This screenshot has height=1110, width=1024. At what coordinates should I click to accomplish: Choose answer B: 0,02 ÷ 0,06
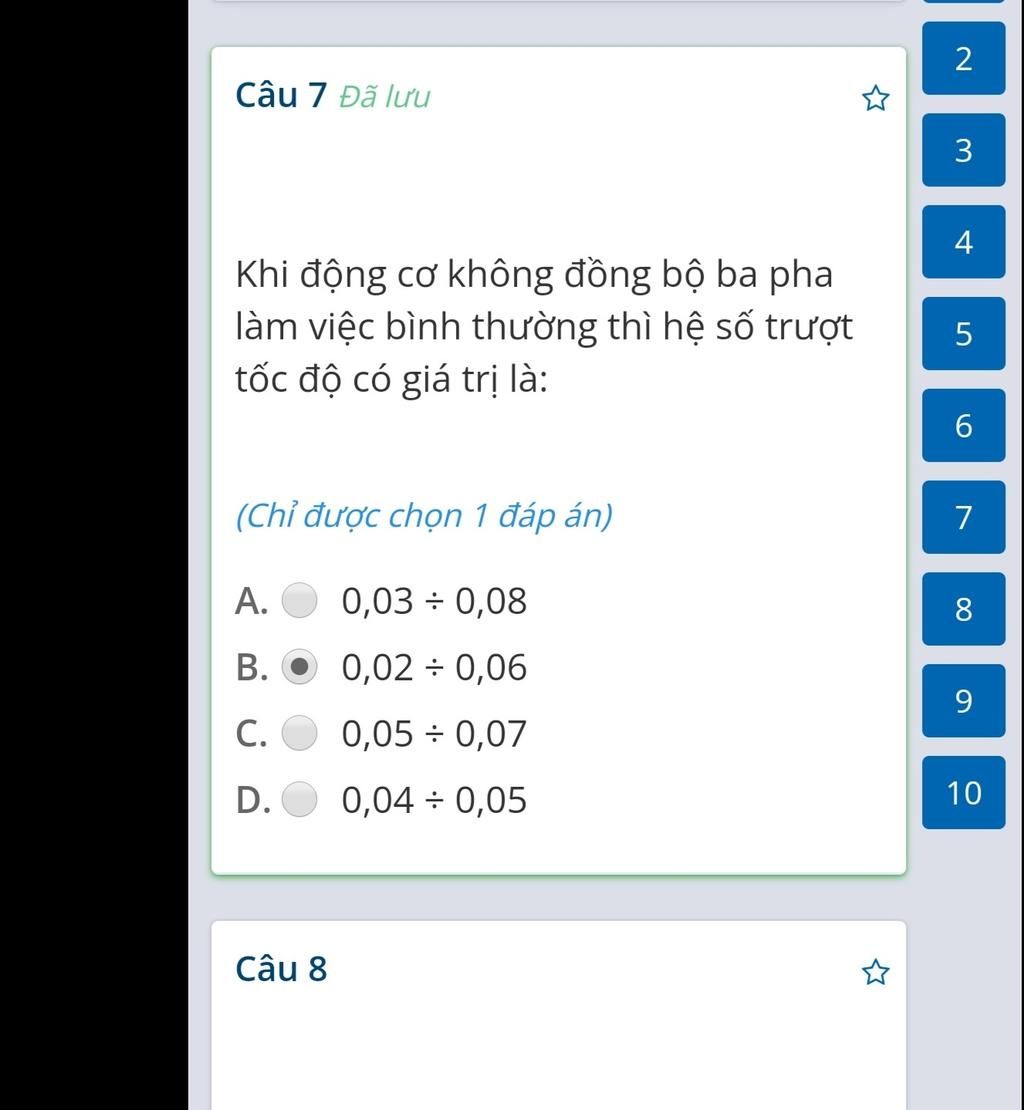coord(299,667)
